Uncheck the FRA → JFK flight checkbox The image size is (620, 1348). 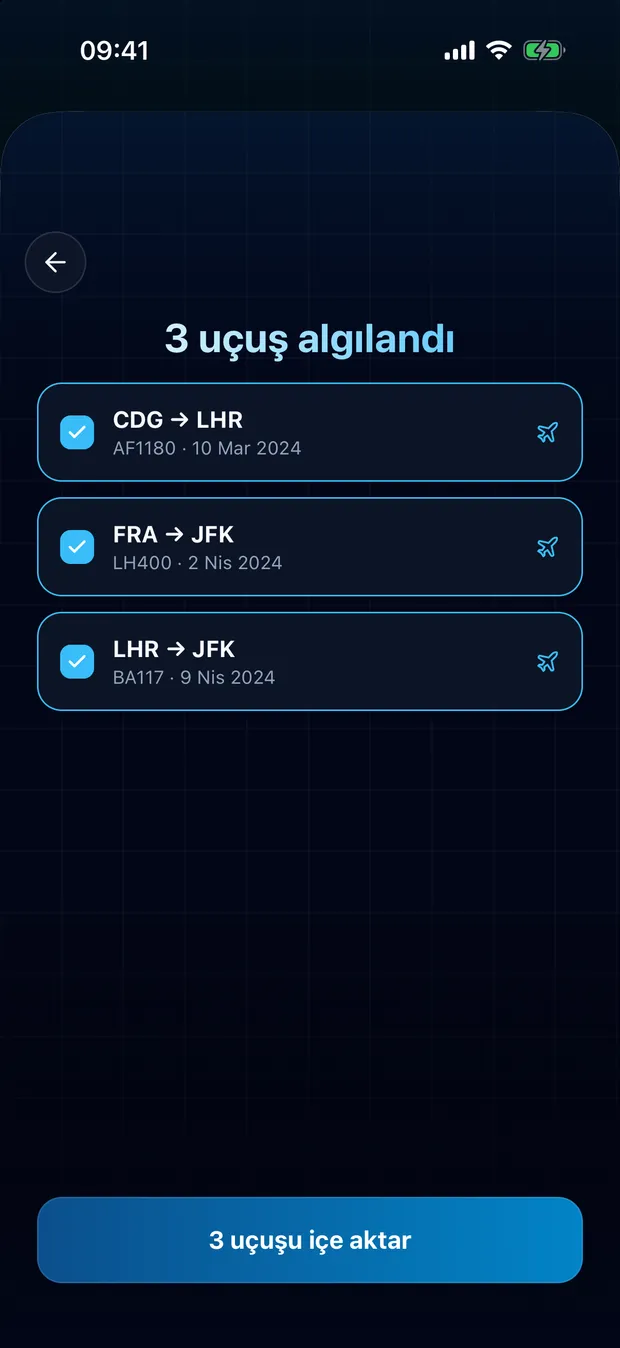click(x=77, y=547)
